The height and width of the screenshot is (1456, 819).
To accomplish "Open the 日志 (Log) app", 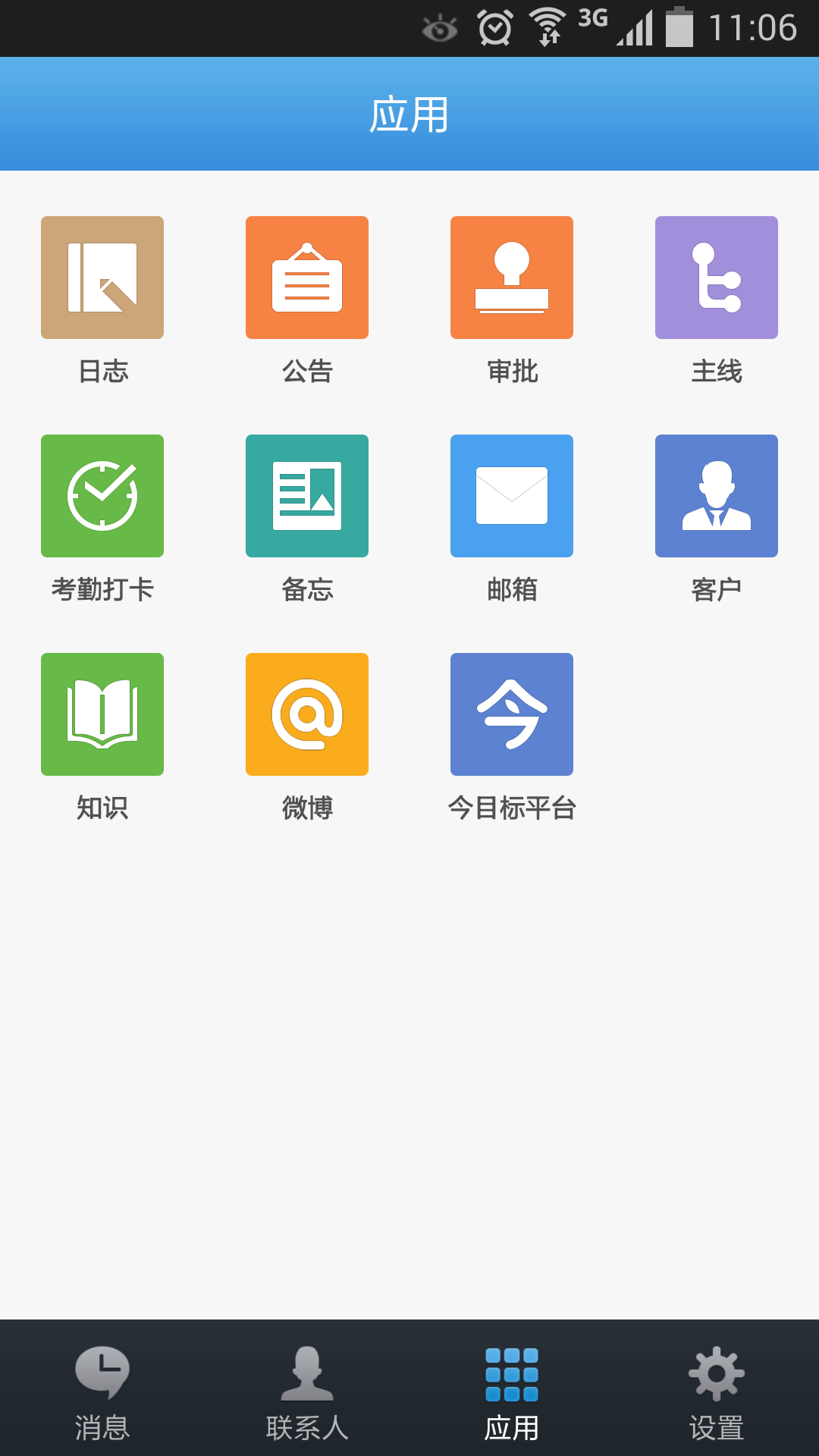I will point(102,278).
